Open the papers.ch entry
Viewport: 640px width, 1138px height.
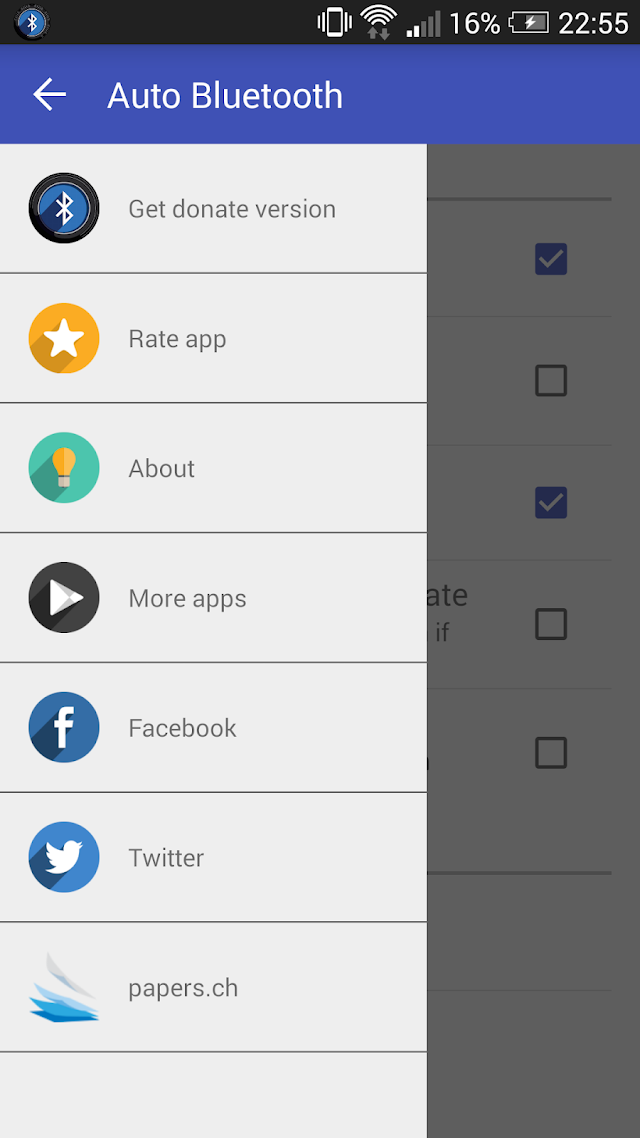point(213,987)
